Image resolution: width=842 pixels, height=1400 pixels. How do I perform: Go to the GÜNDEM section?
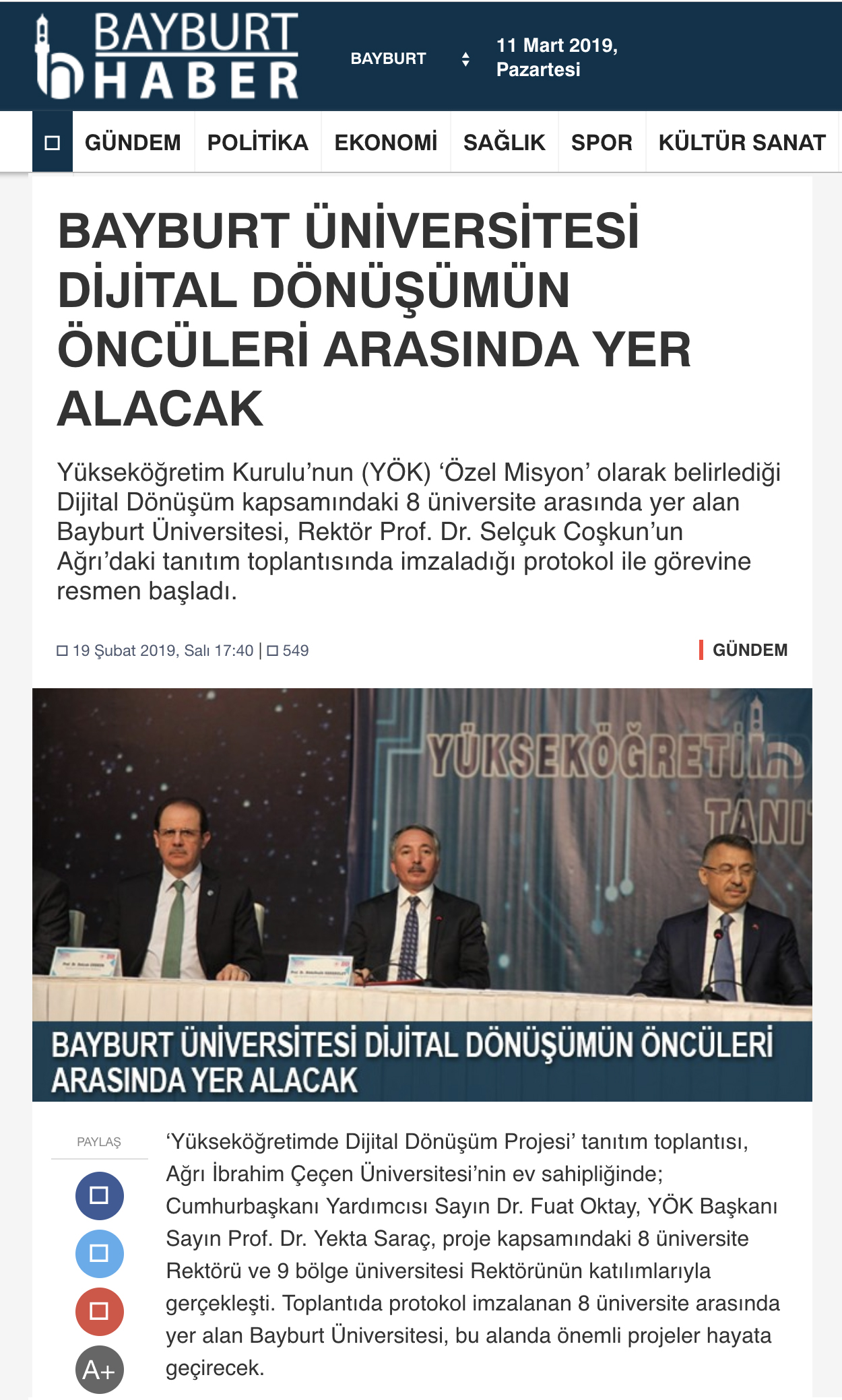(x=133, y=143)
